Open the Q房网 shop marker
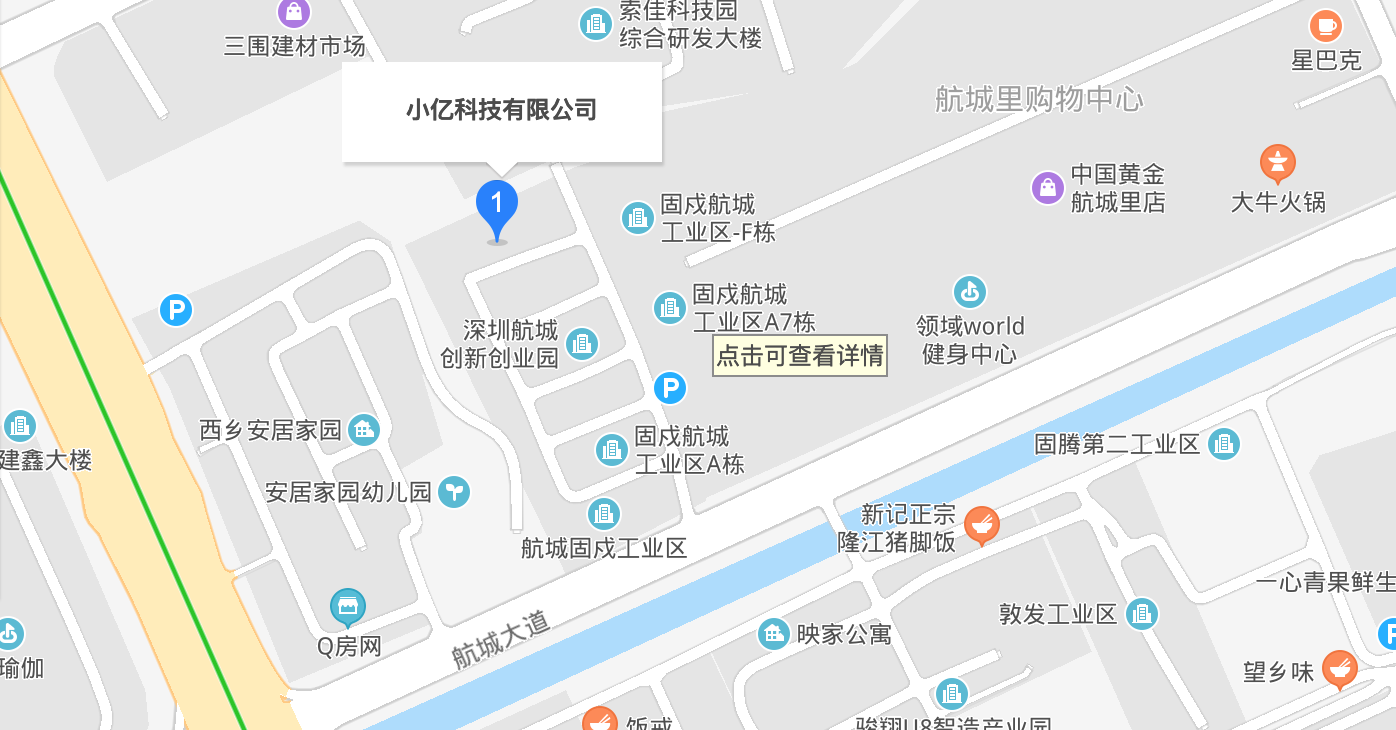The width and height of the screenshot is (1396, 730). (348, 606)
